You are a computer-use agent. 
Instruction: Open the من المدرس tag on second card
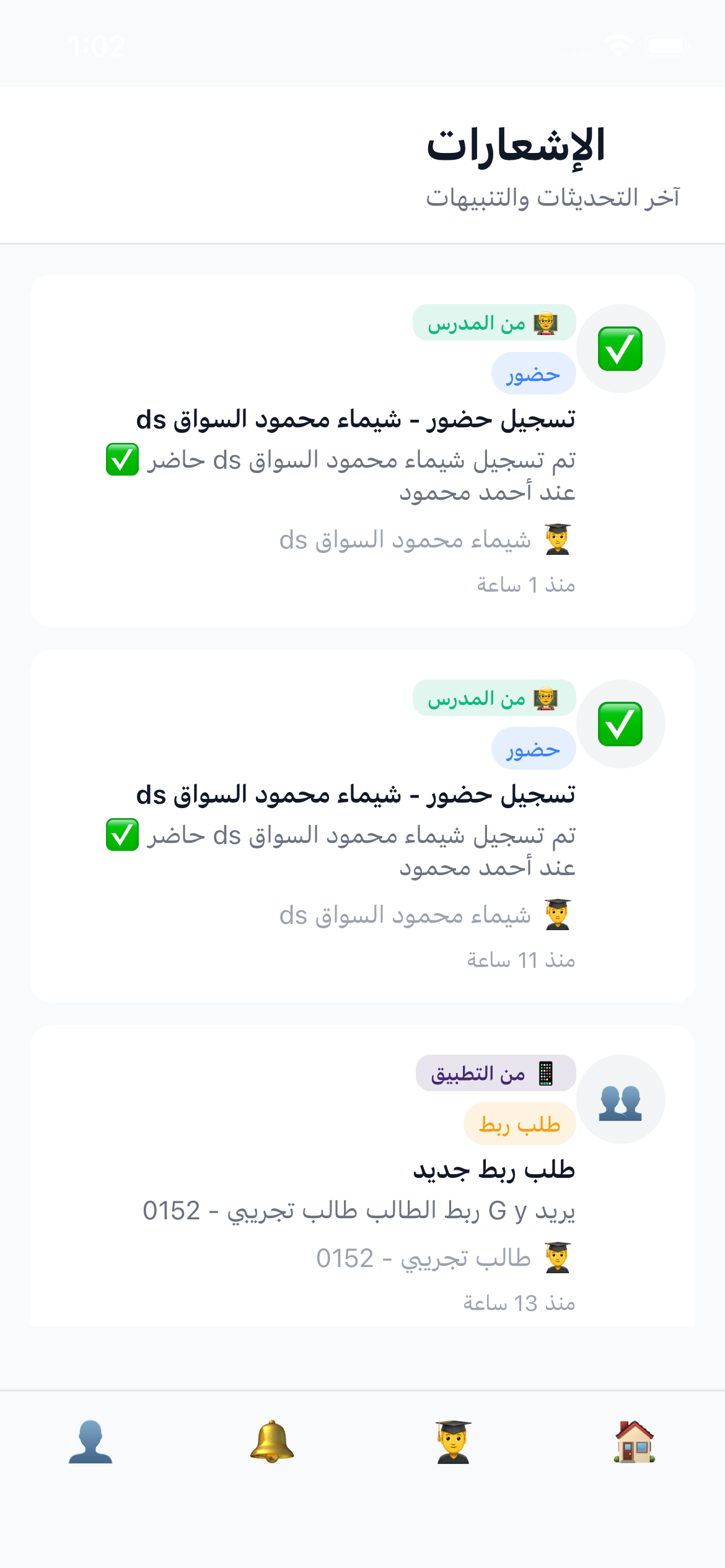point(494,697)
